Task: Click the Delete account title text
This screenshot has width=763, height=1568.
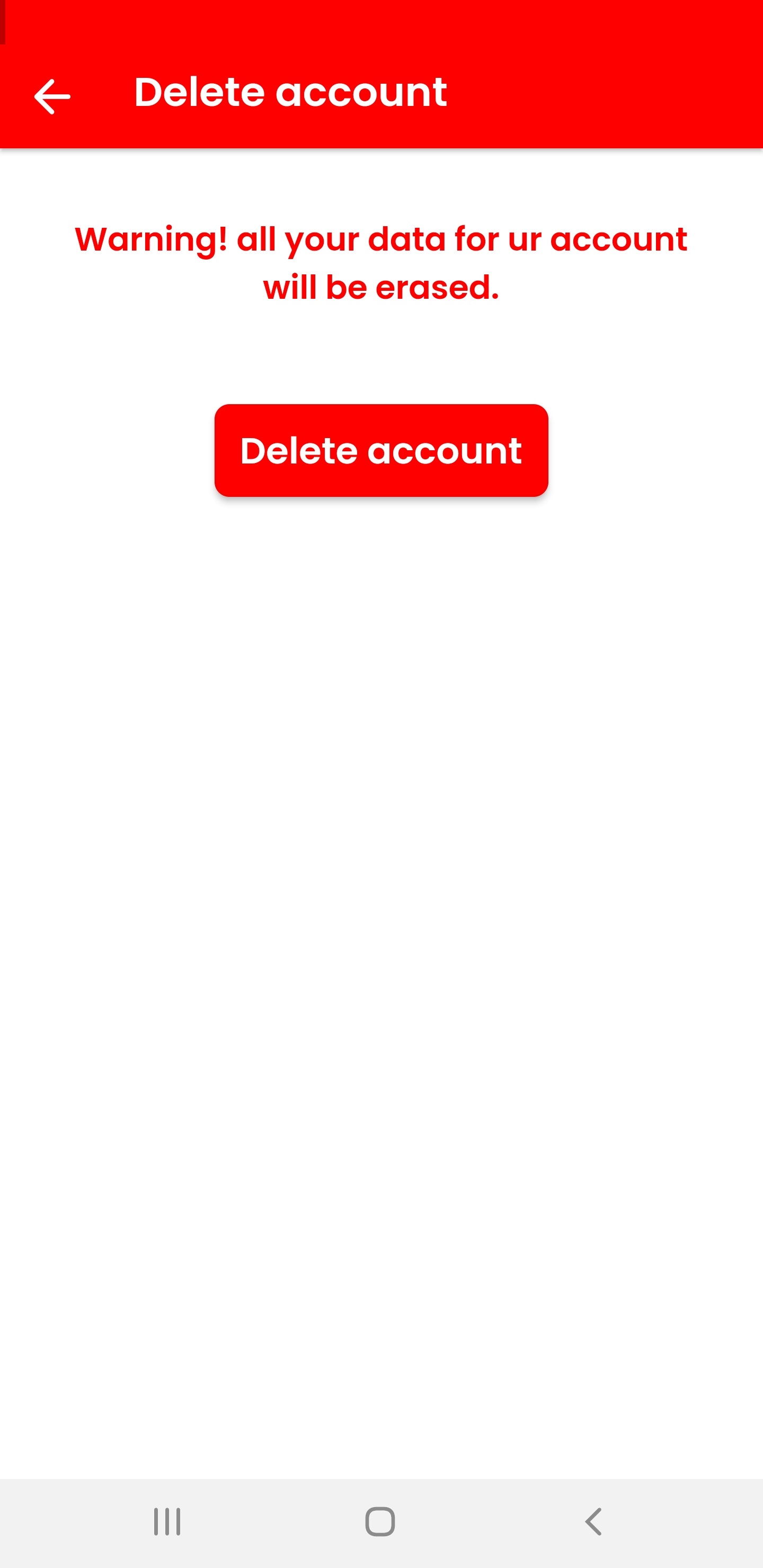Action: 290,92
